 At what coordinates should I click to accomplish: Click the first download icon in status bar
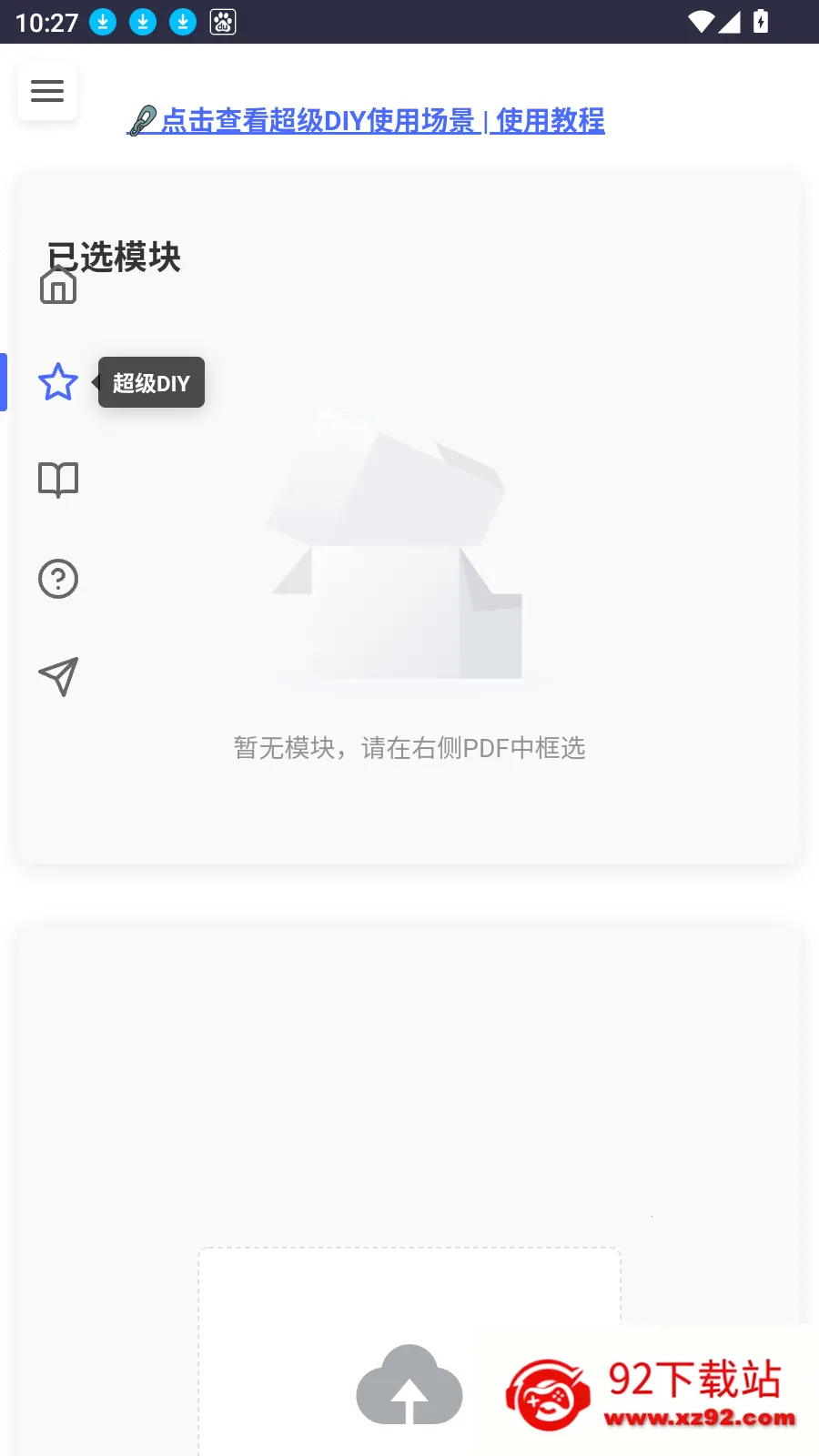[102, 21]
